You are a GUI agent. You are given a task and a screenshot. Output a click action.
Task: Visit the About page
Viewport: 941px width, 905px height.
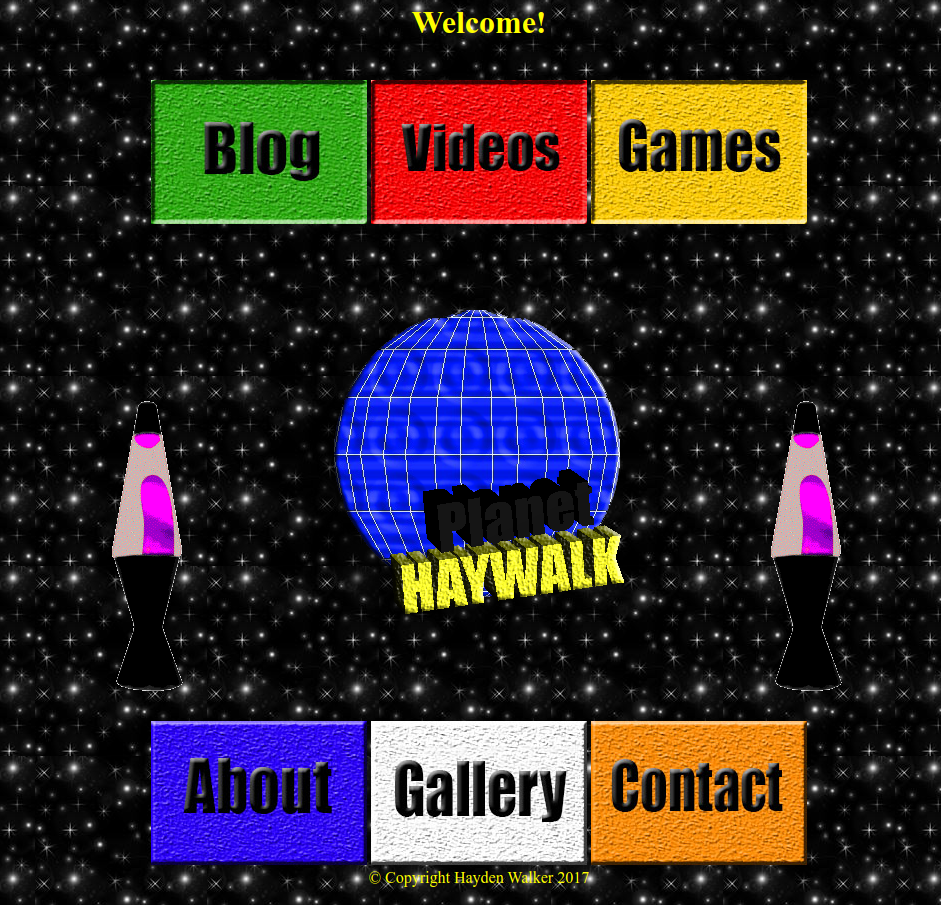tap(258, 791)
